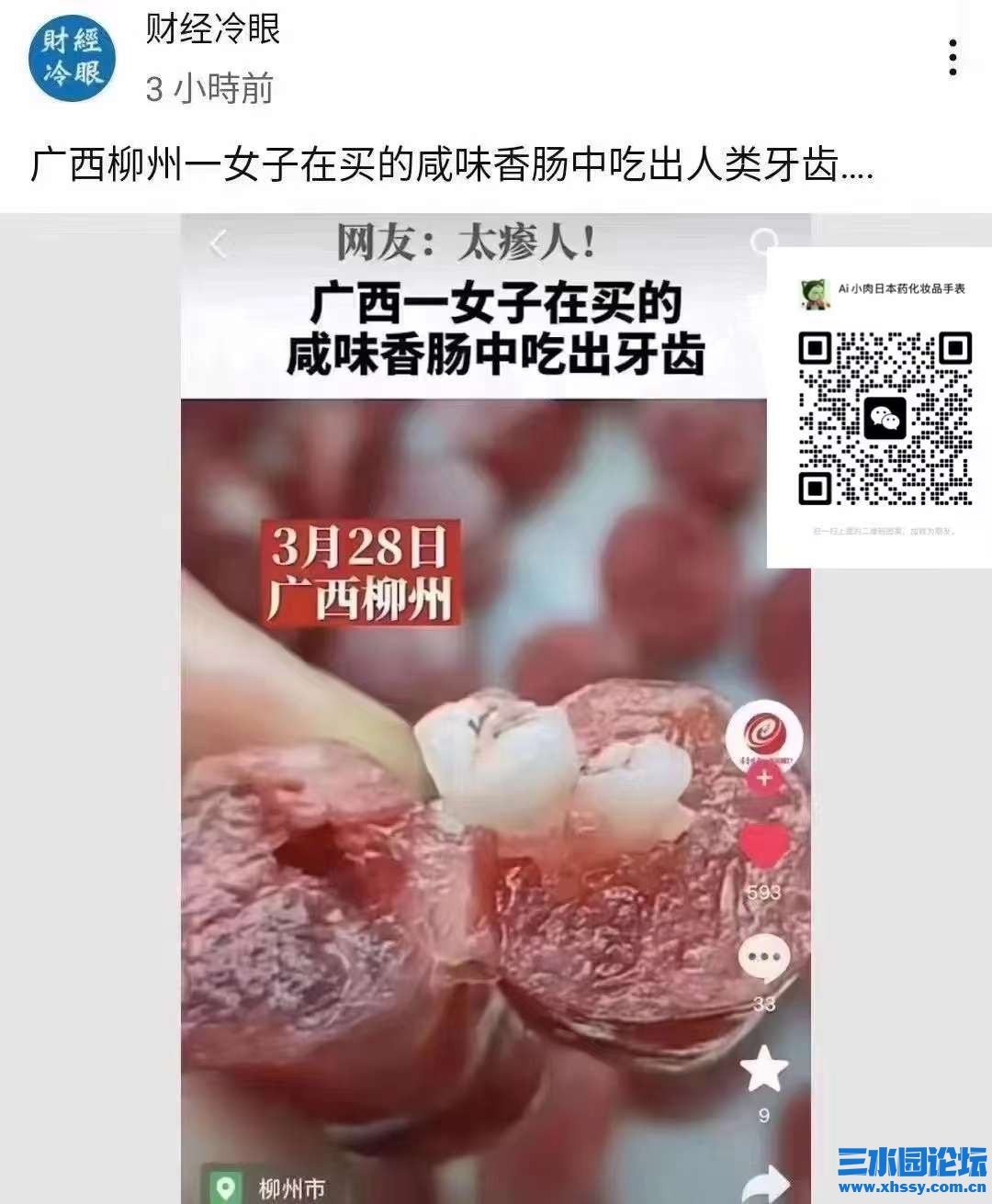Open 财经冷眼 profile avatar

click(x=72, y=58)
